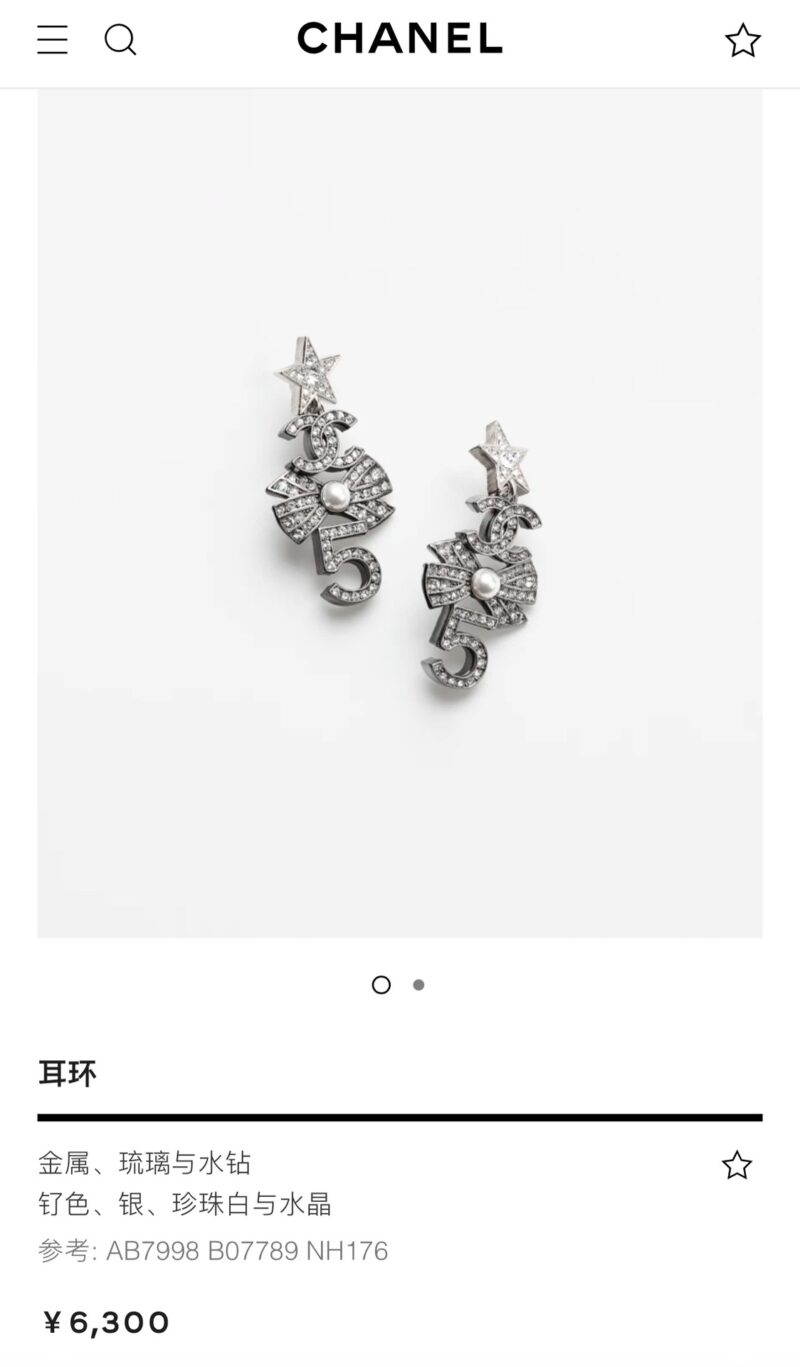This screenshot has height=1367, width=800.
Task: Add earrings to wishlist with star
Action: click(737, 1165)
